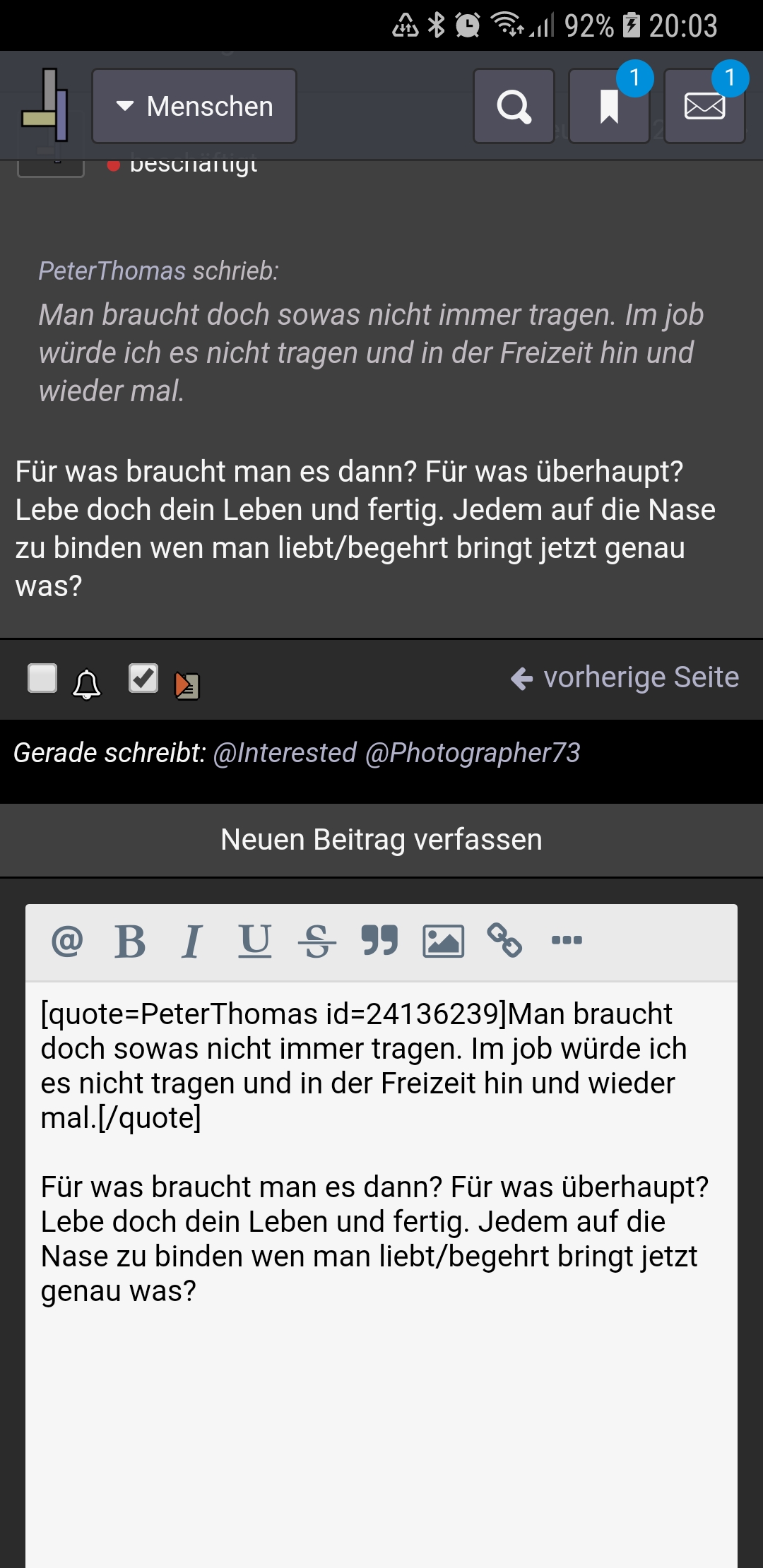Uncheck the checked box beside document icon

(x=143, y=678)
